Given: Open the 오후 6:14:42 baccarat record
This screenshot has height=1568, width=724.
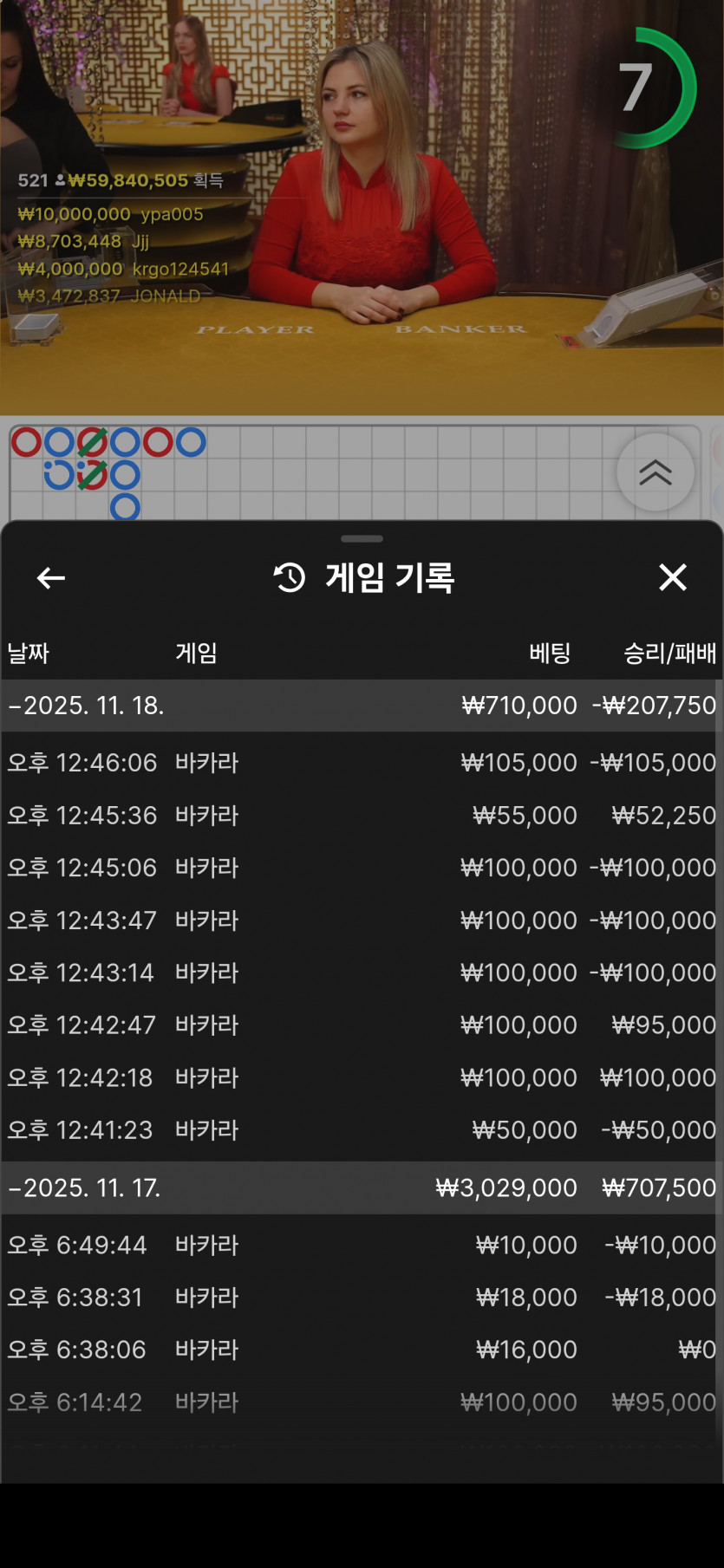Looking at the screenshot, I should pos(361,1402).
